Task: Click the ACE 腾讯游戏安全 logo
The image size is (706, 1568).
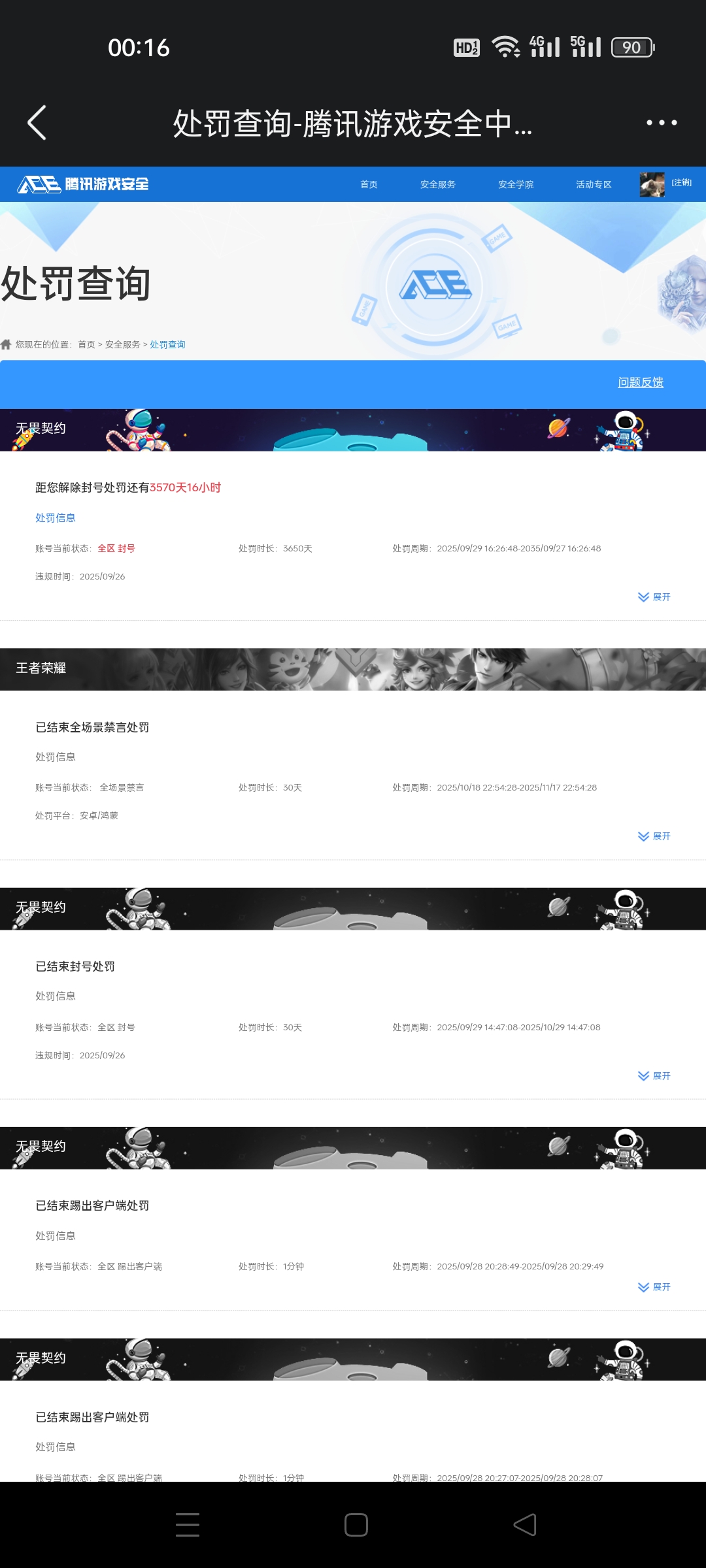Action: click(82, 184)
